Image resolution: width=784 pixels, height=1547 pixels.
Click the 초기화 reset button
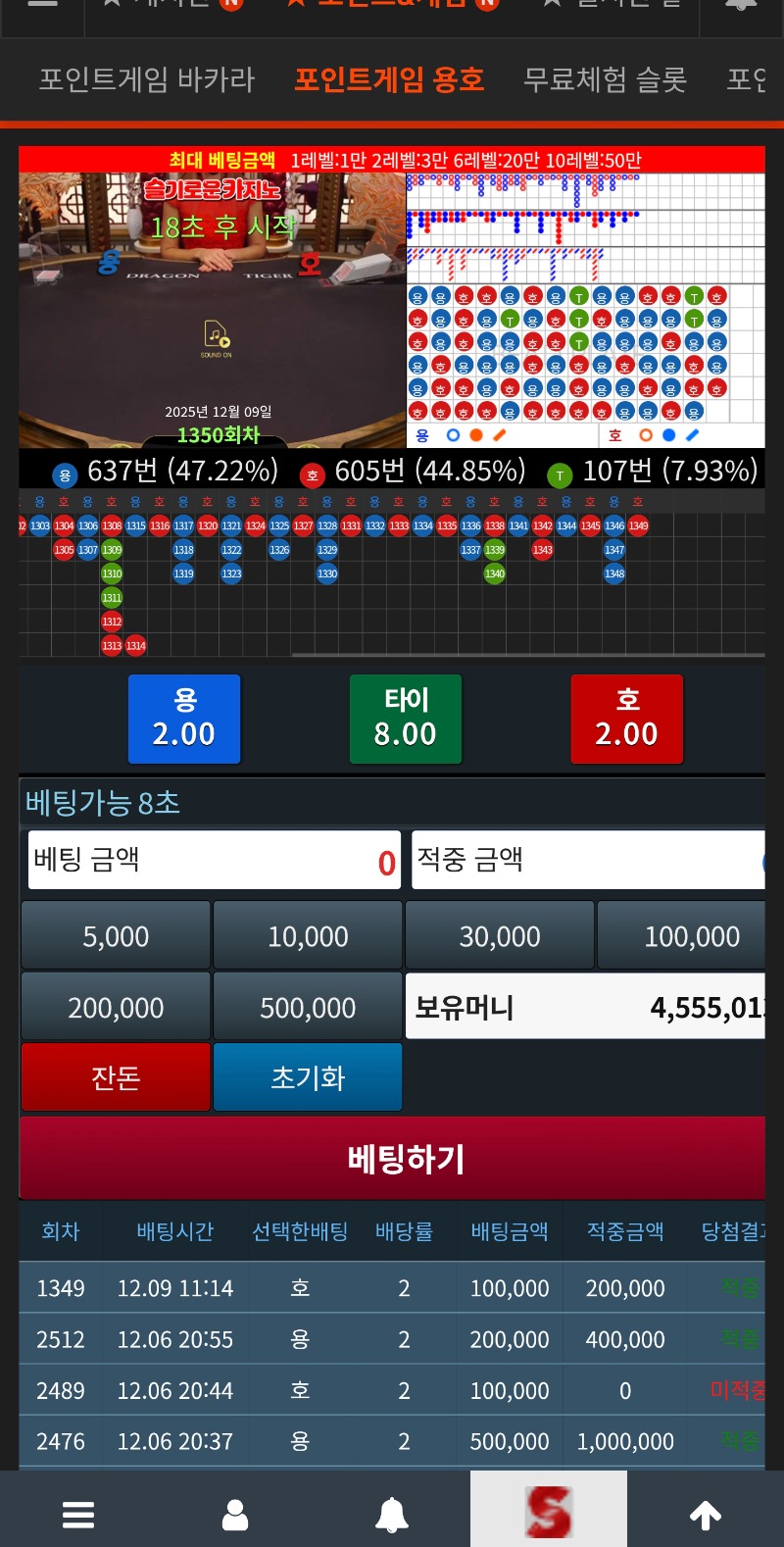(307, 1075)
